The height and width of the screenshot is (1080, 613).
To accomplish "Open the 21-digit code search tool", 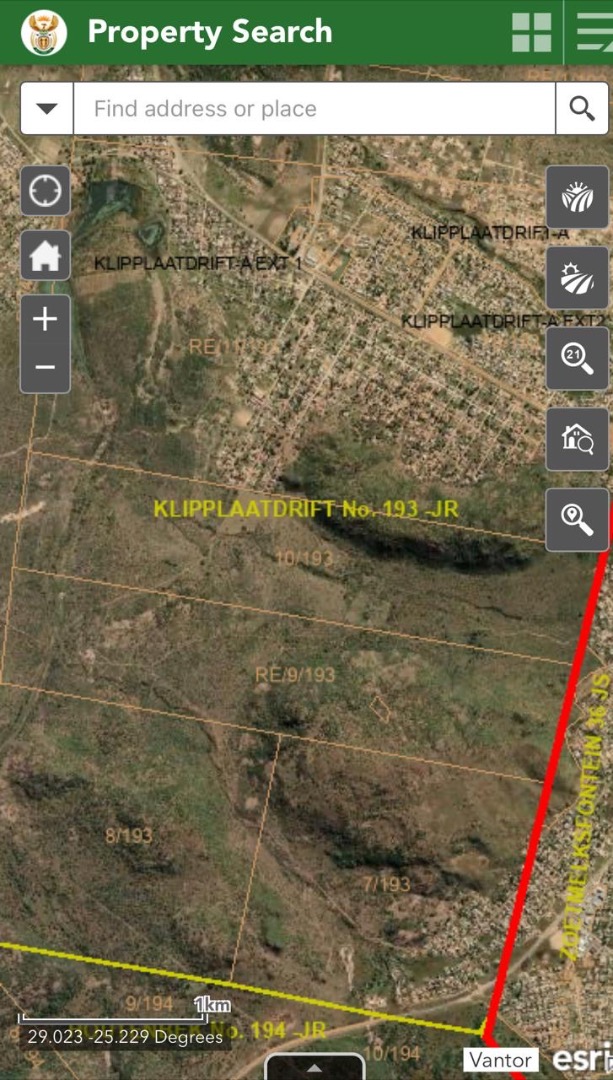I will coord(577,358).
